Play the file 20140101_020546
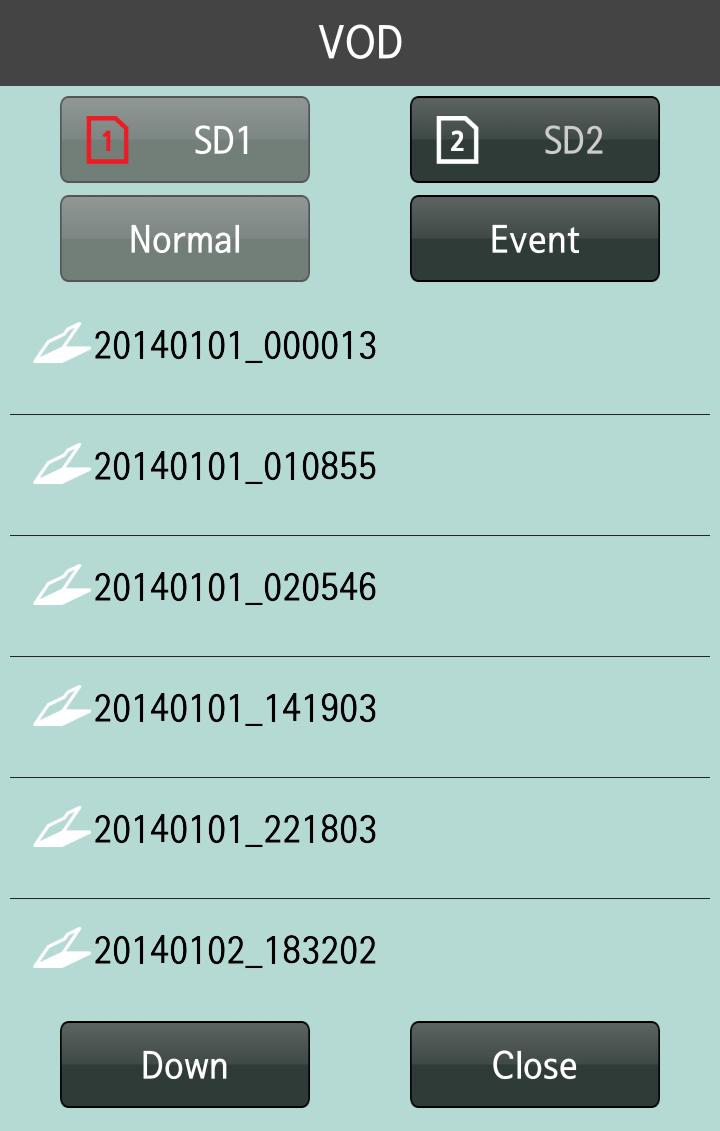 point(235,588)
